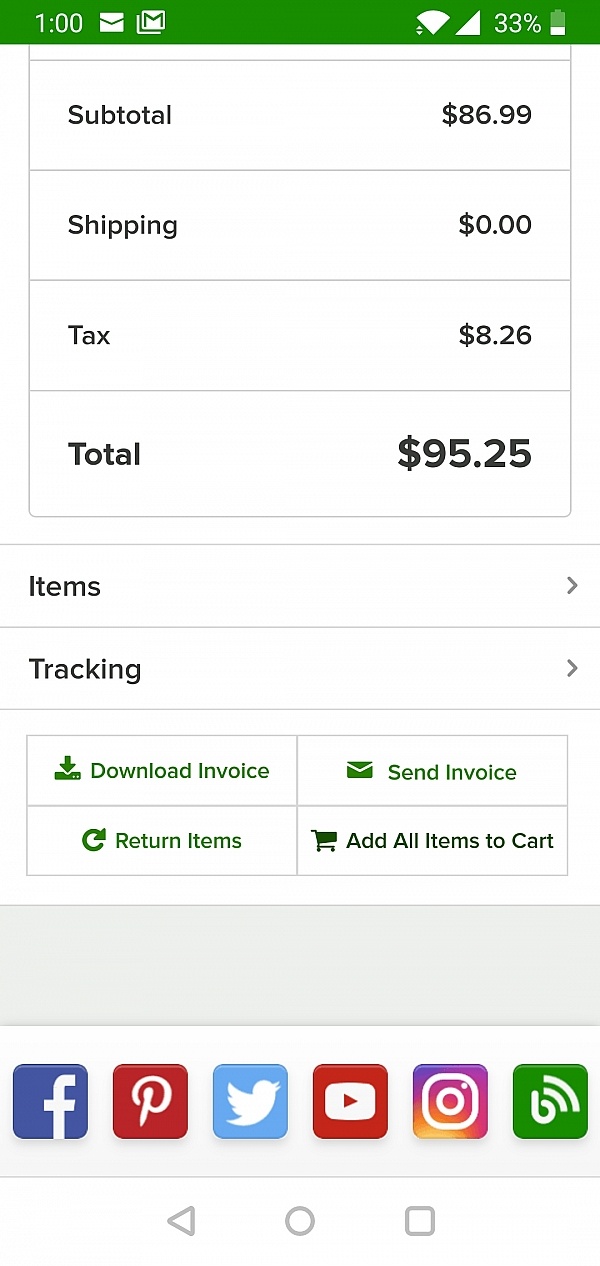Visit the Pinterest profile
600x1266 pixels.
click(150, 1102)
